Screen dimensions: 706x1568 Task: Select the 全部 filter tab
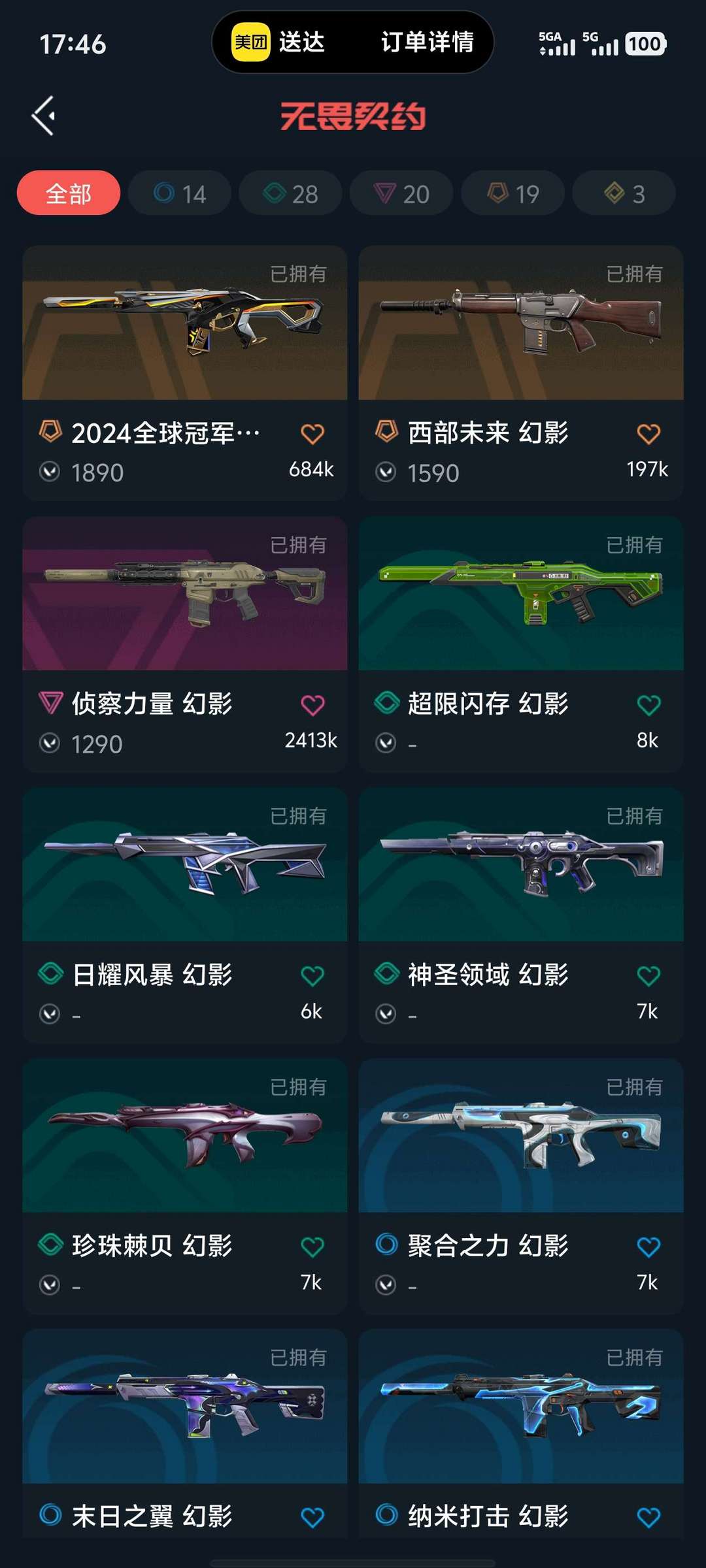tap(69, 193)
